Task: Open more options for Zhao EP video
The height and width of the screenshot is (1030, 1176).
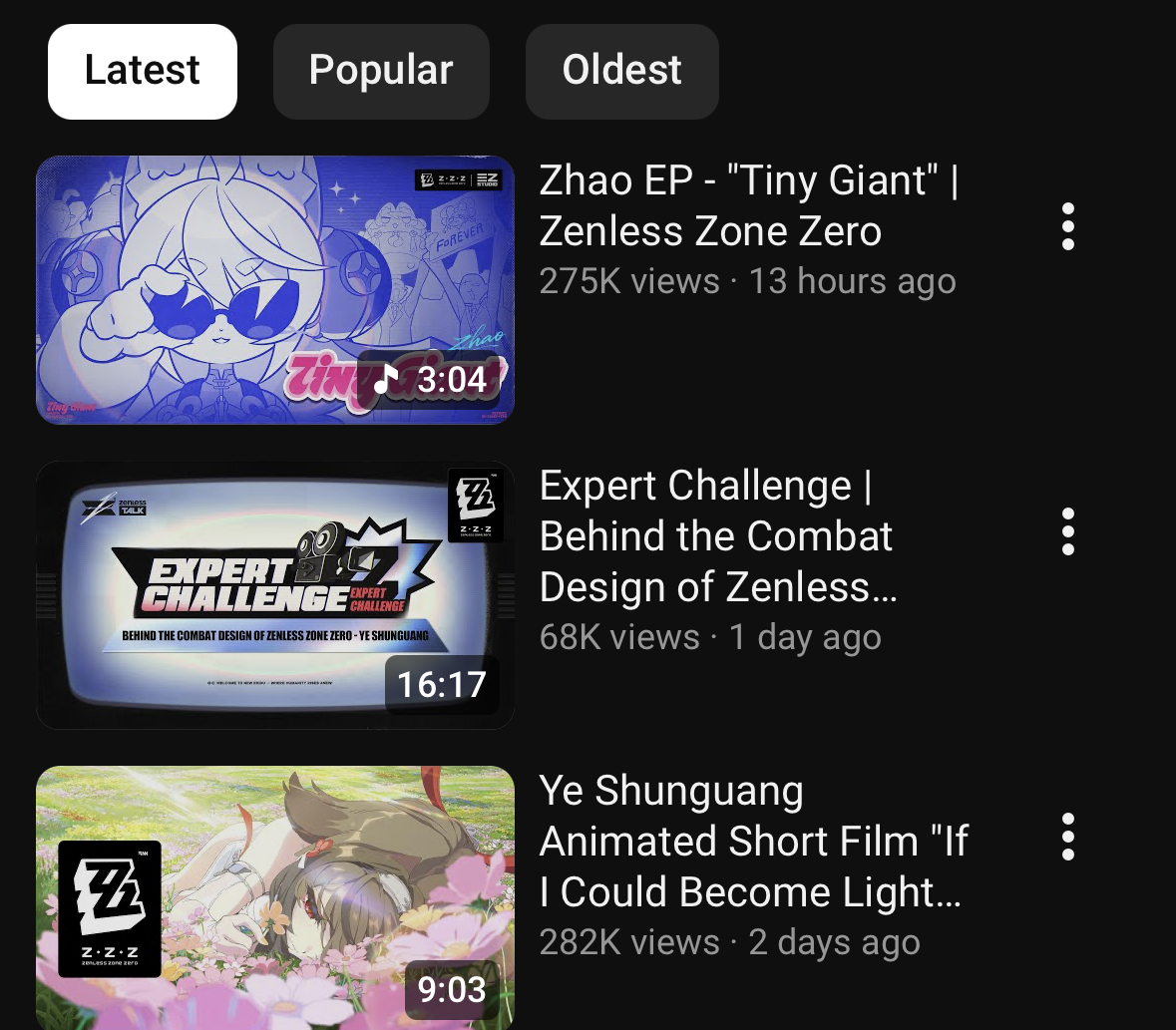Action: 1068,226
